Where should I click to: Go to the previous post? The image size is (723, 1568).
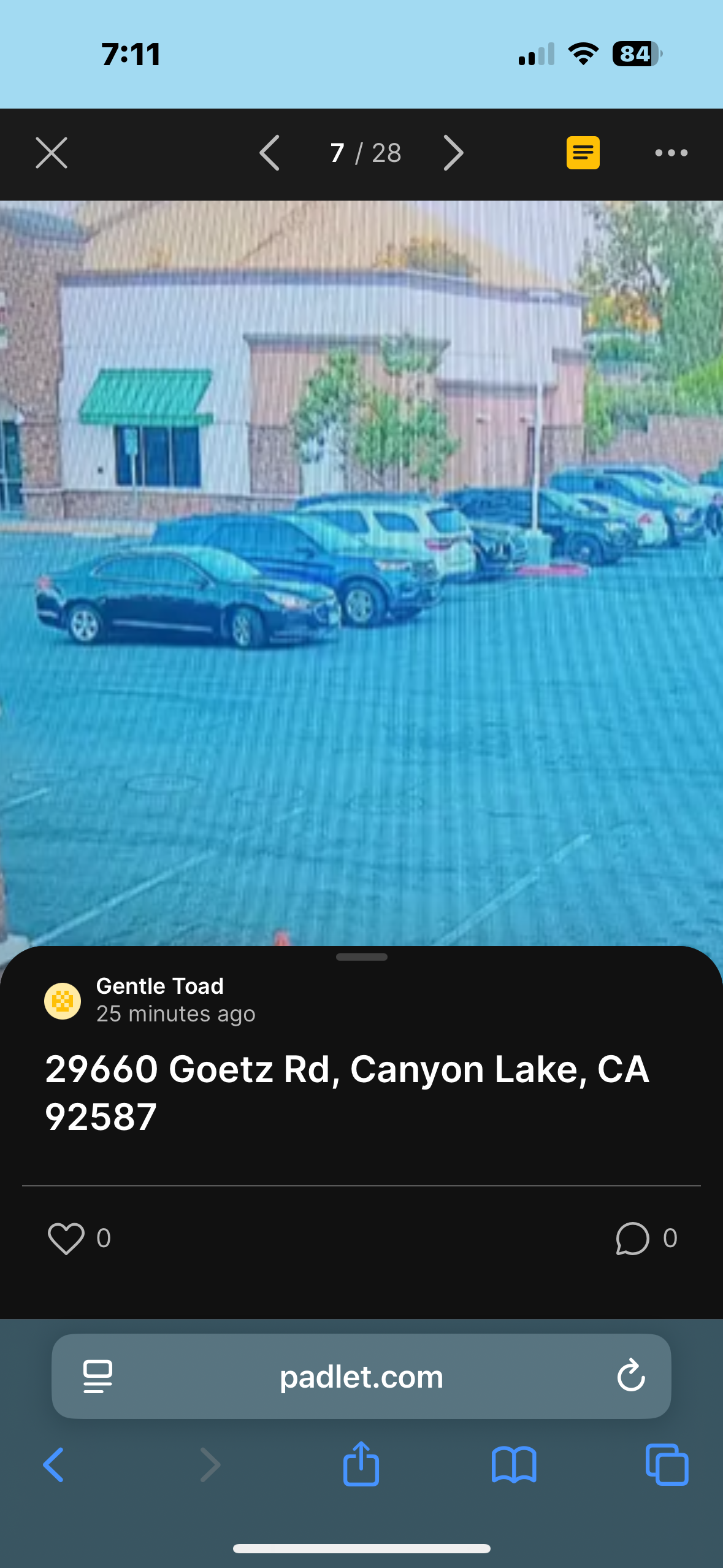click(270, 153)
